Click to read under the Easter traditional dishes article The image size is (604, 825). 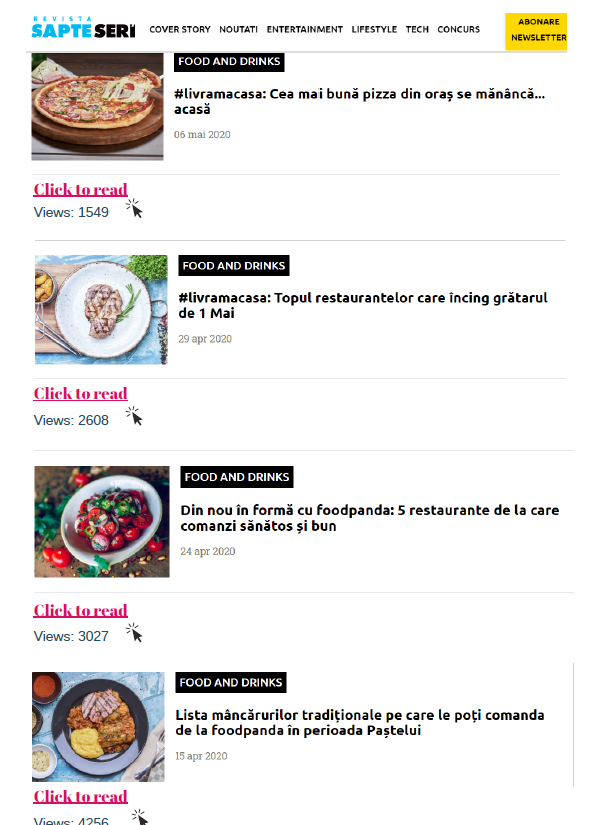pyautogui.click(x=81, y=796)
